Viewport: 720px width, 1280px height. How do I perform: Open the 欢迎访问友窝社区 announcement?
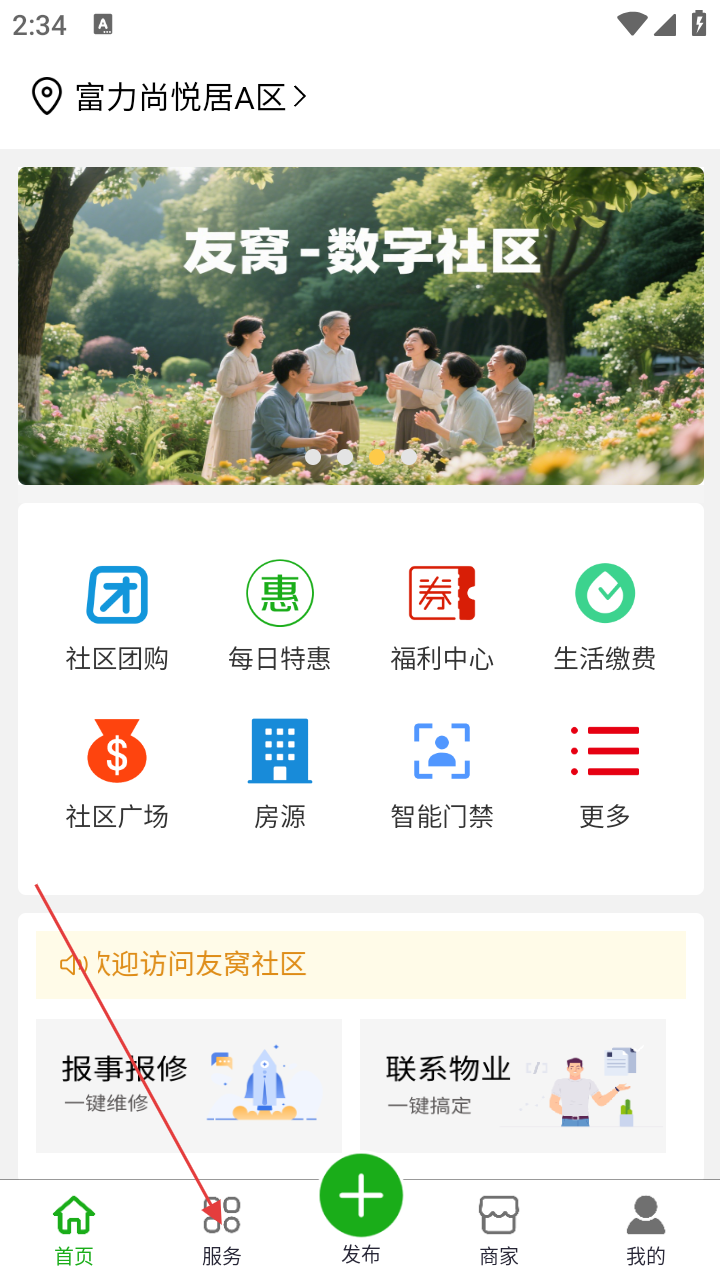pos(360,964)
